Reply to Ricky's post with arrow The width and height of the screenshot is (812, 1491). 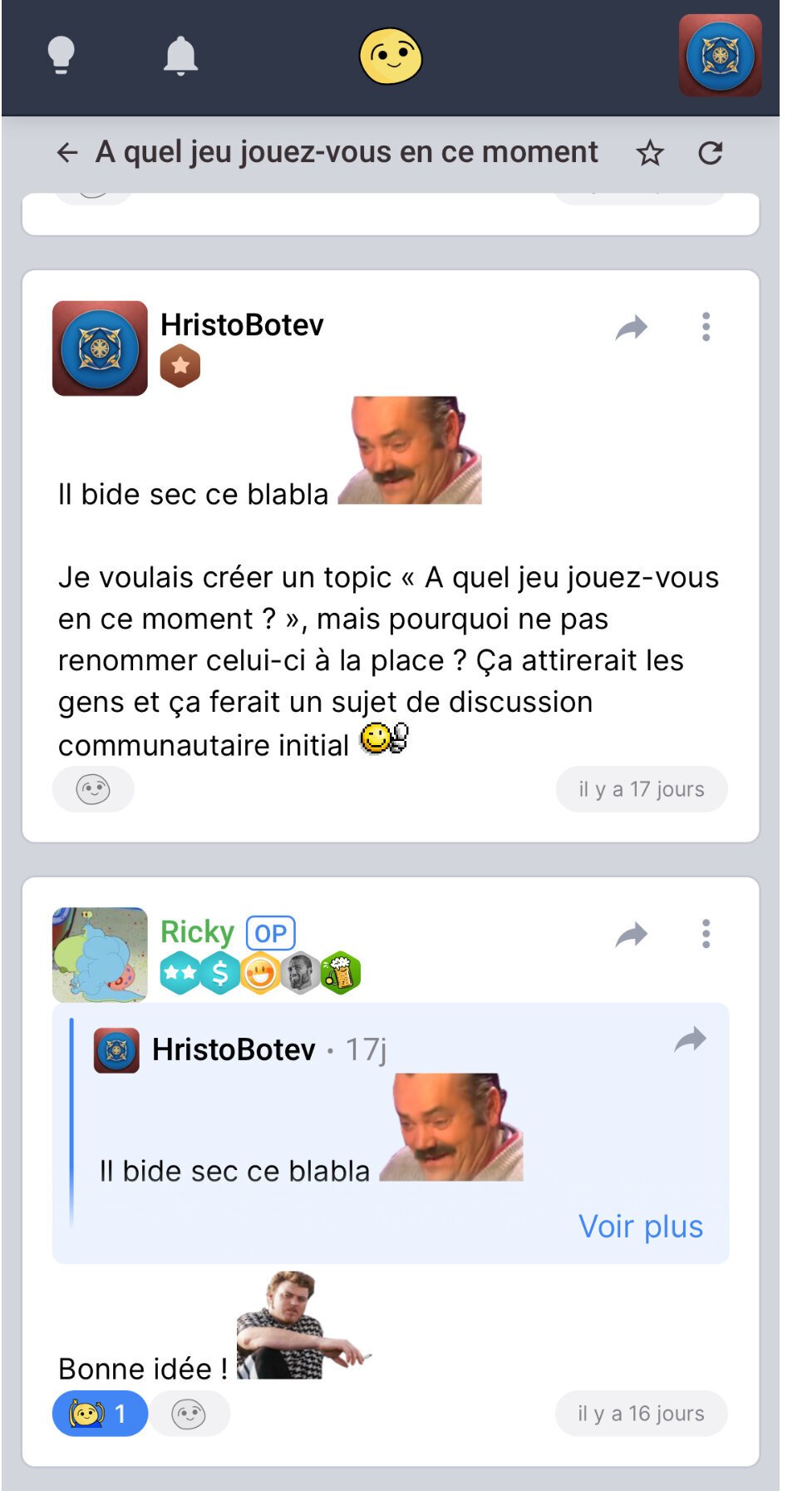[x=632, y=935]
